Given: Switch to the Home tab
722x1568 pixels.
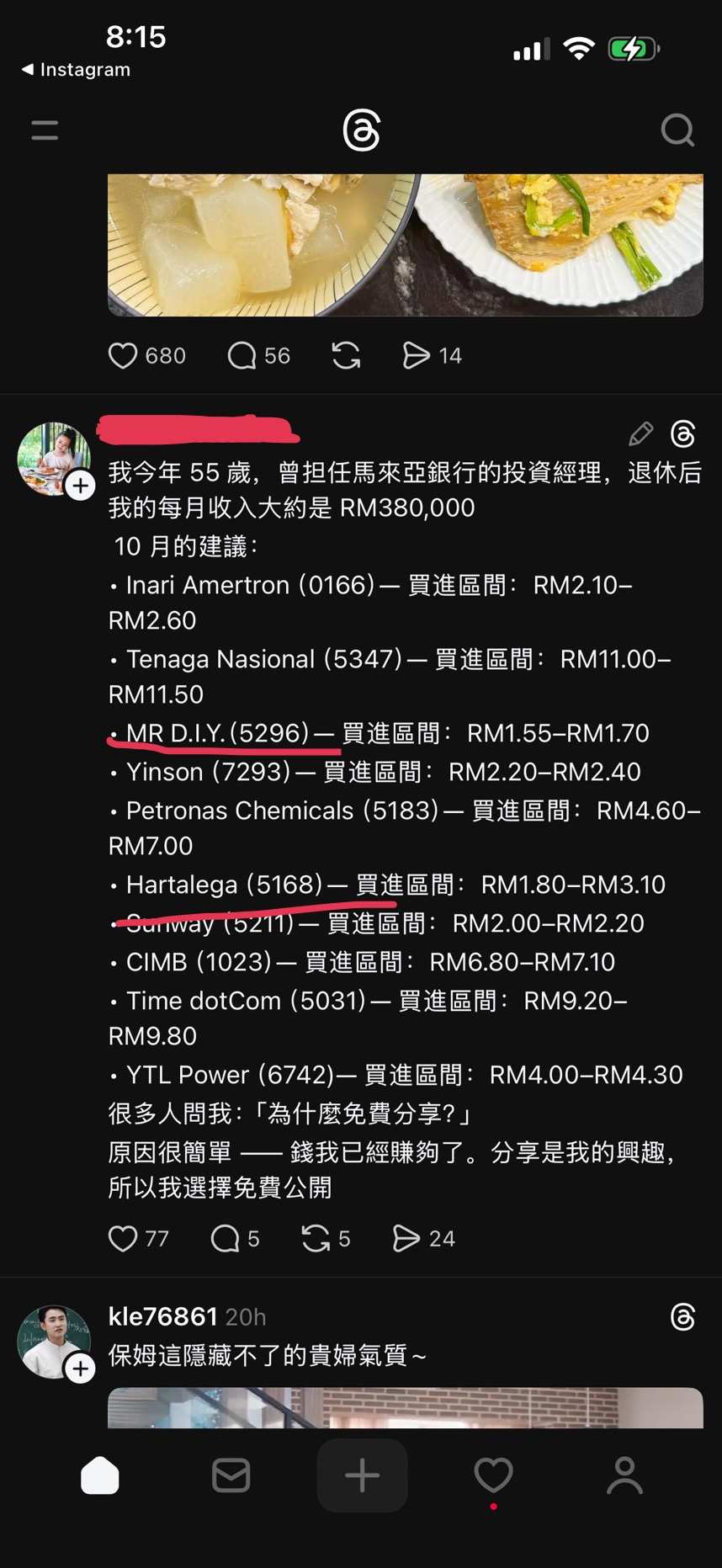Looking at the screenshot, I should tap(99, 1475).
